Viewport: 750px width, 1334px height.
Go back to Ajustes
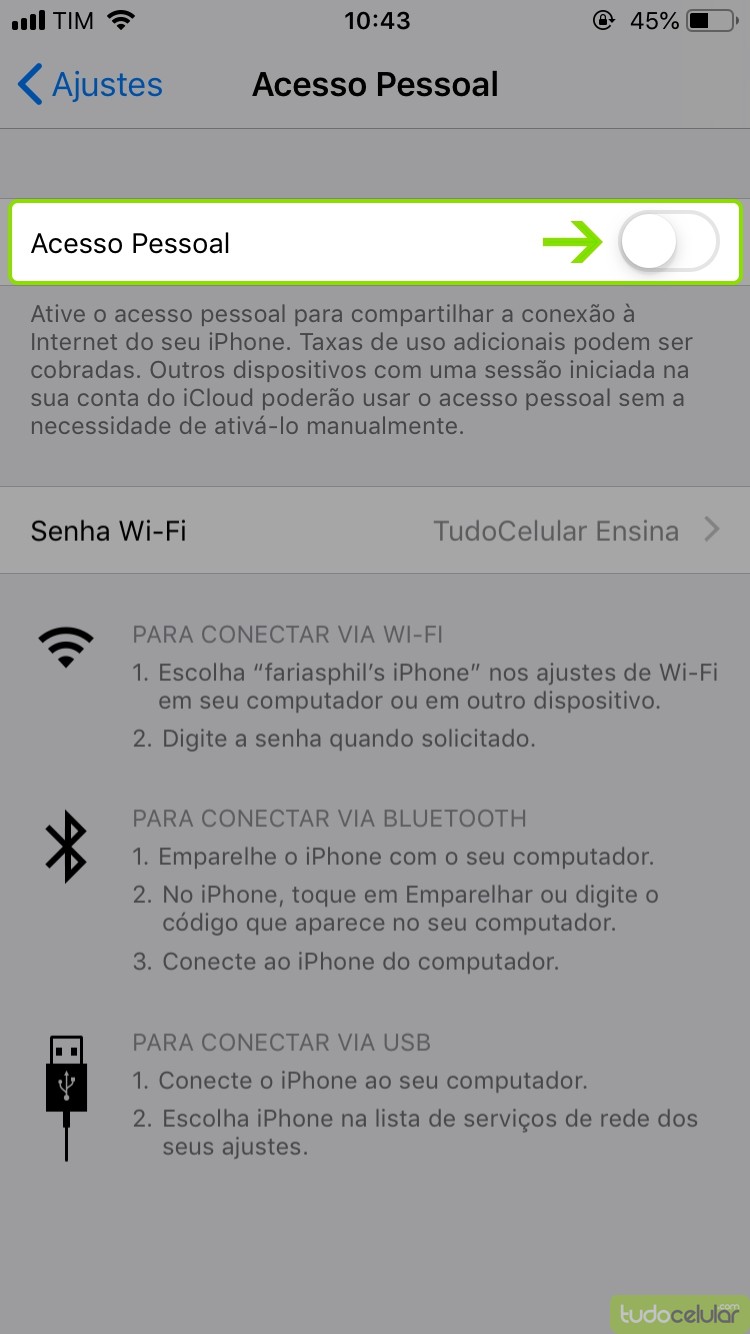point(90,85)
